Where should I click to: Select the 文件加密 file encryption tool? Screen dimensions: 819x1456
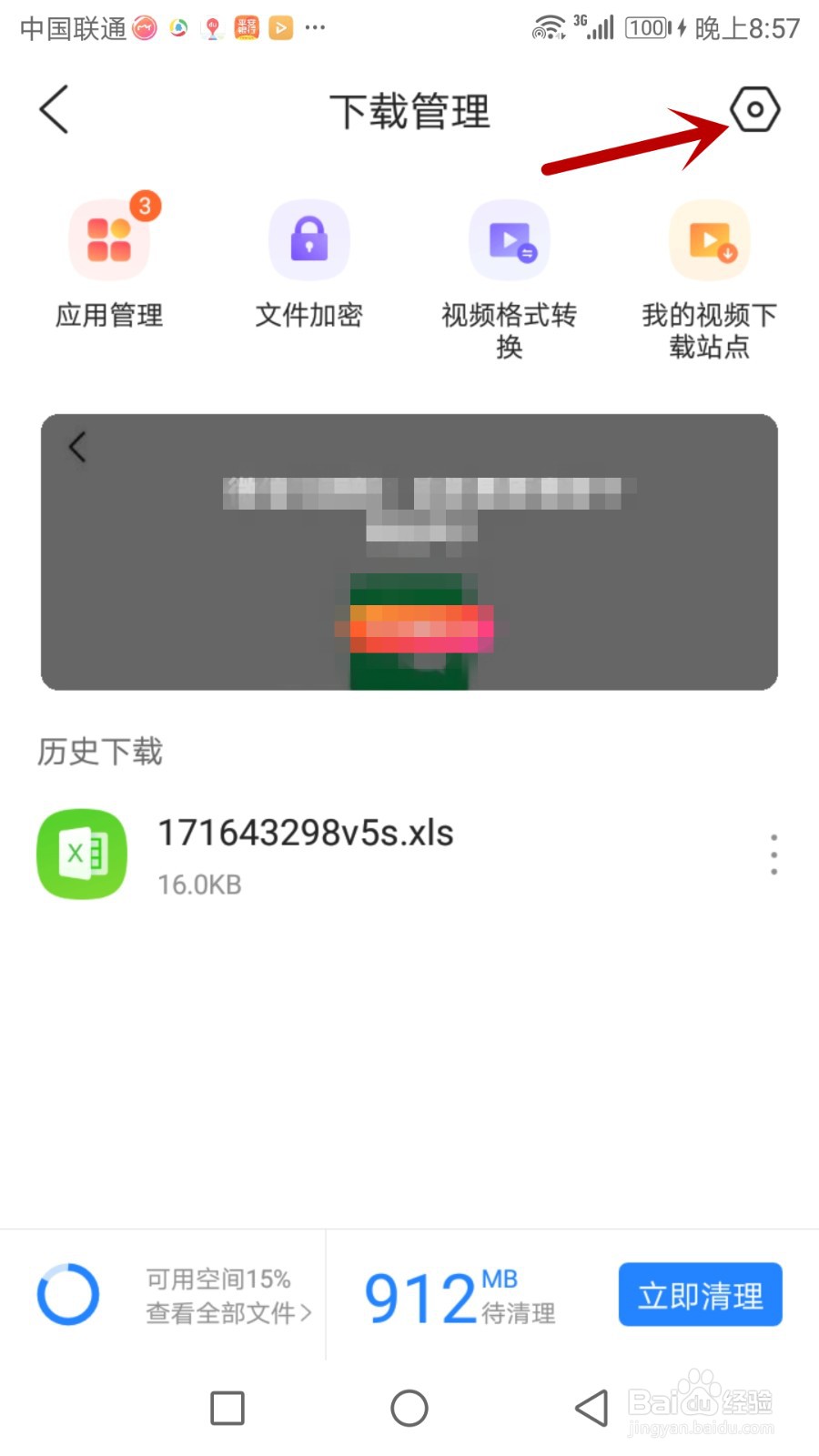(x=308, y=239)
